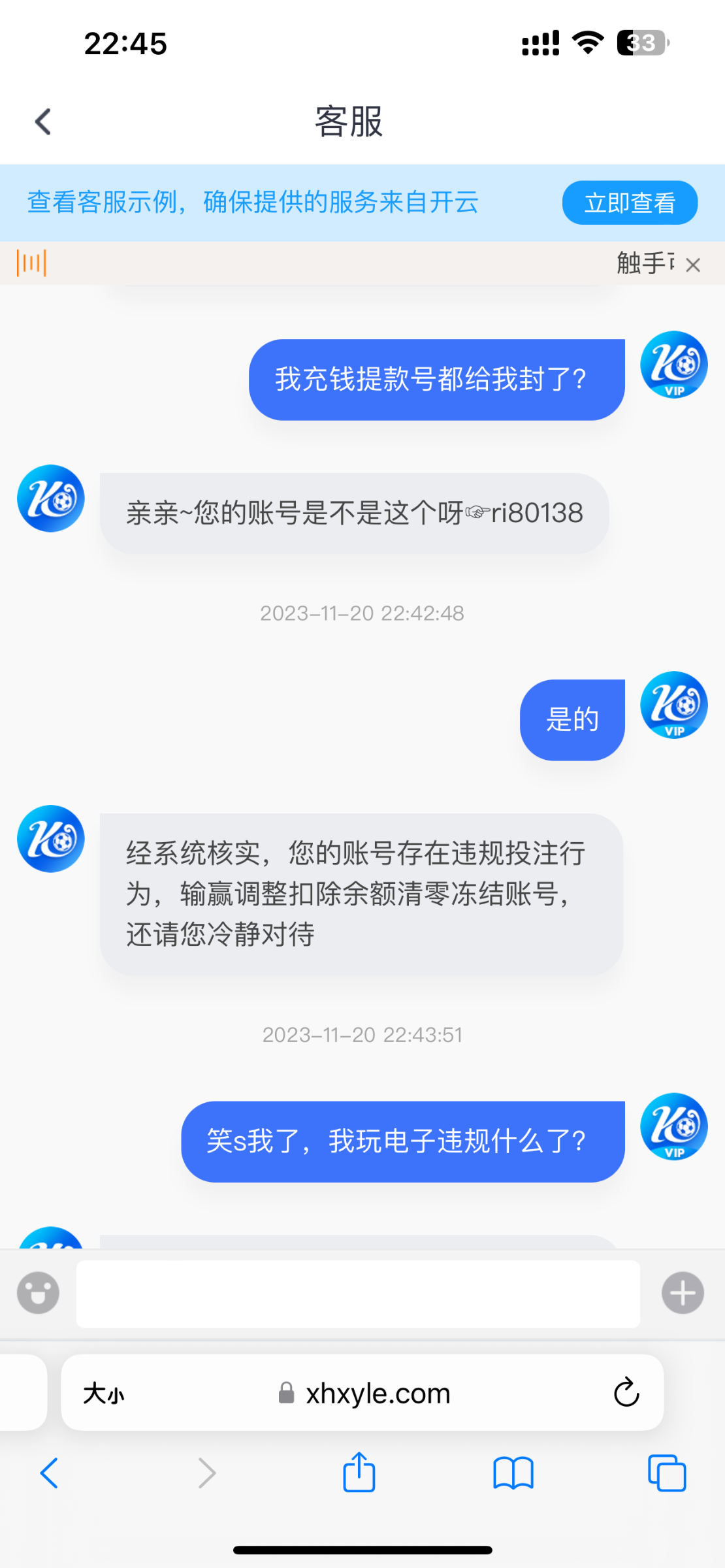The width and height of the screenshot is (725, 1568).
Task: Edit the xhxyle.com address bar
Action: tap(378, 1394)
